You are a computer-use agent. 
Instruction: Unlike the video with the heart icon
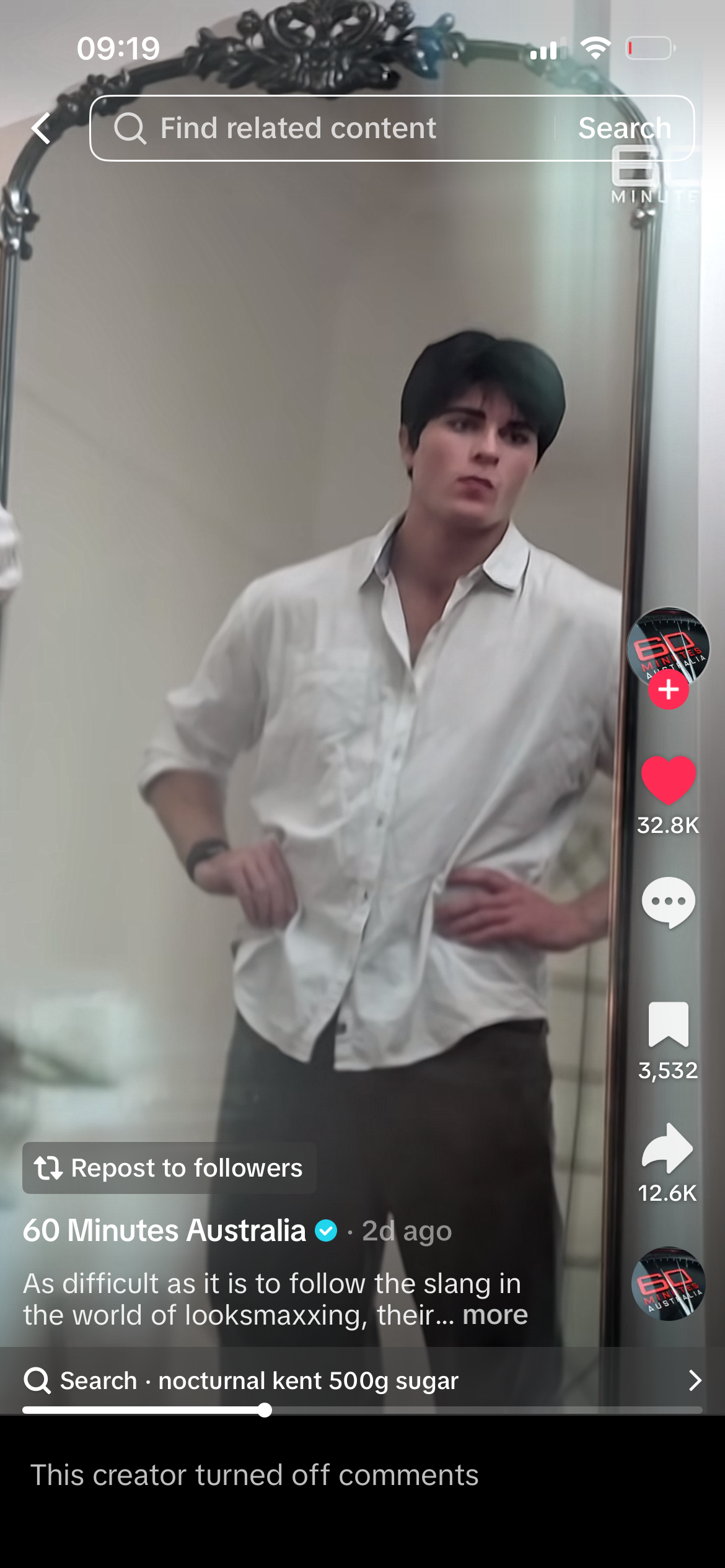point(668,780)
